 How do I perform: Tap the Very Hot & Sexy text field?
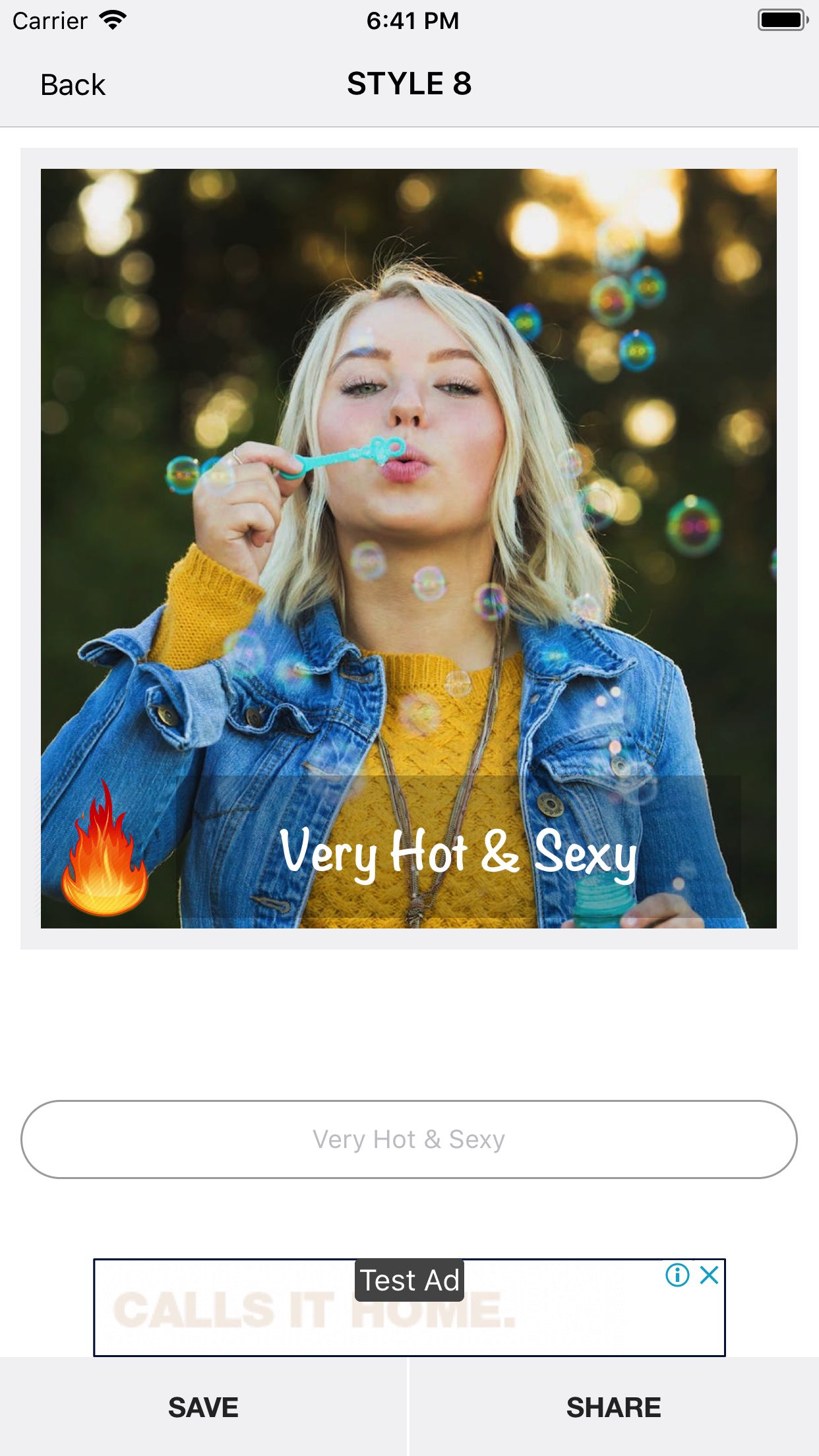pos(409,1139)
